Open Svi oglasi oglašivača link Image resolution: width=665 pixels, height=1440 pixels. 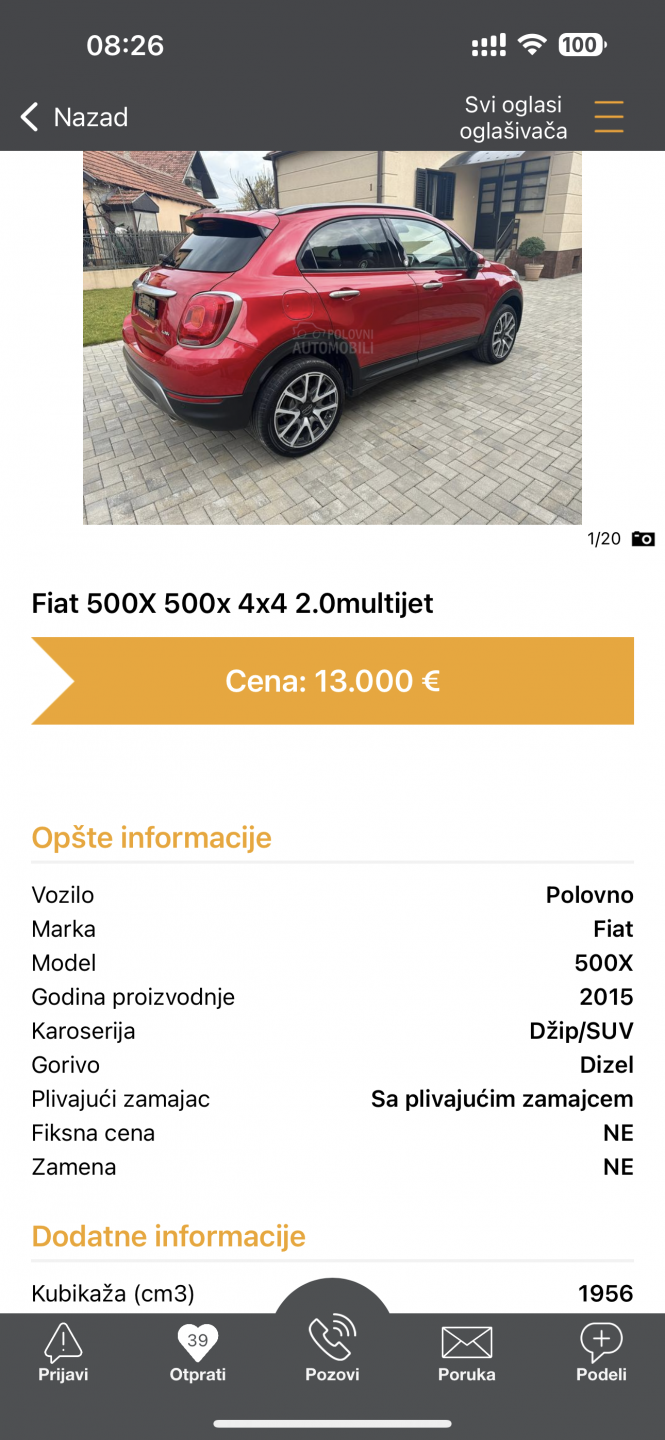(513, 118)
